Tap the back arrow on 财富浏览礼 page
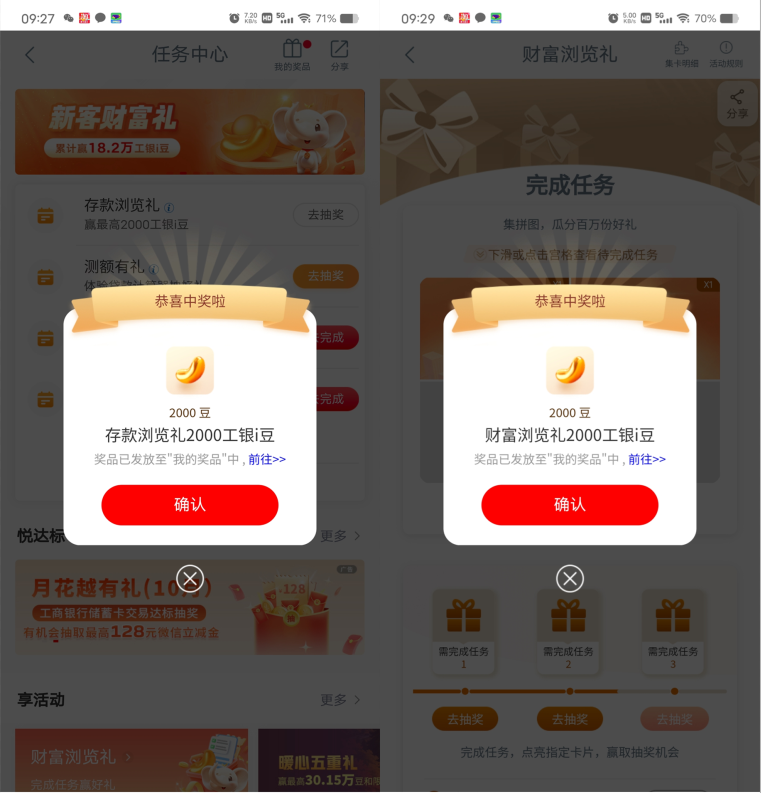The height and width of the screenshot is (793, 761). (x=410, y=55)
